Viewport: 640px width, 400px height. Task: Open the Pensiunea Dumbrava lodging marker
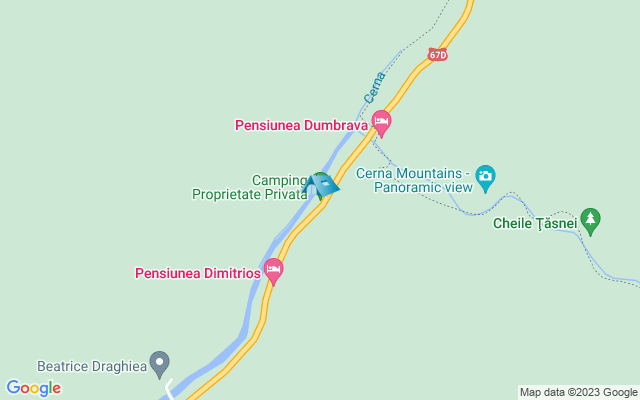380,124
